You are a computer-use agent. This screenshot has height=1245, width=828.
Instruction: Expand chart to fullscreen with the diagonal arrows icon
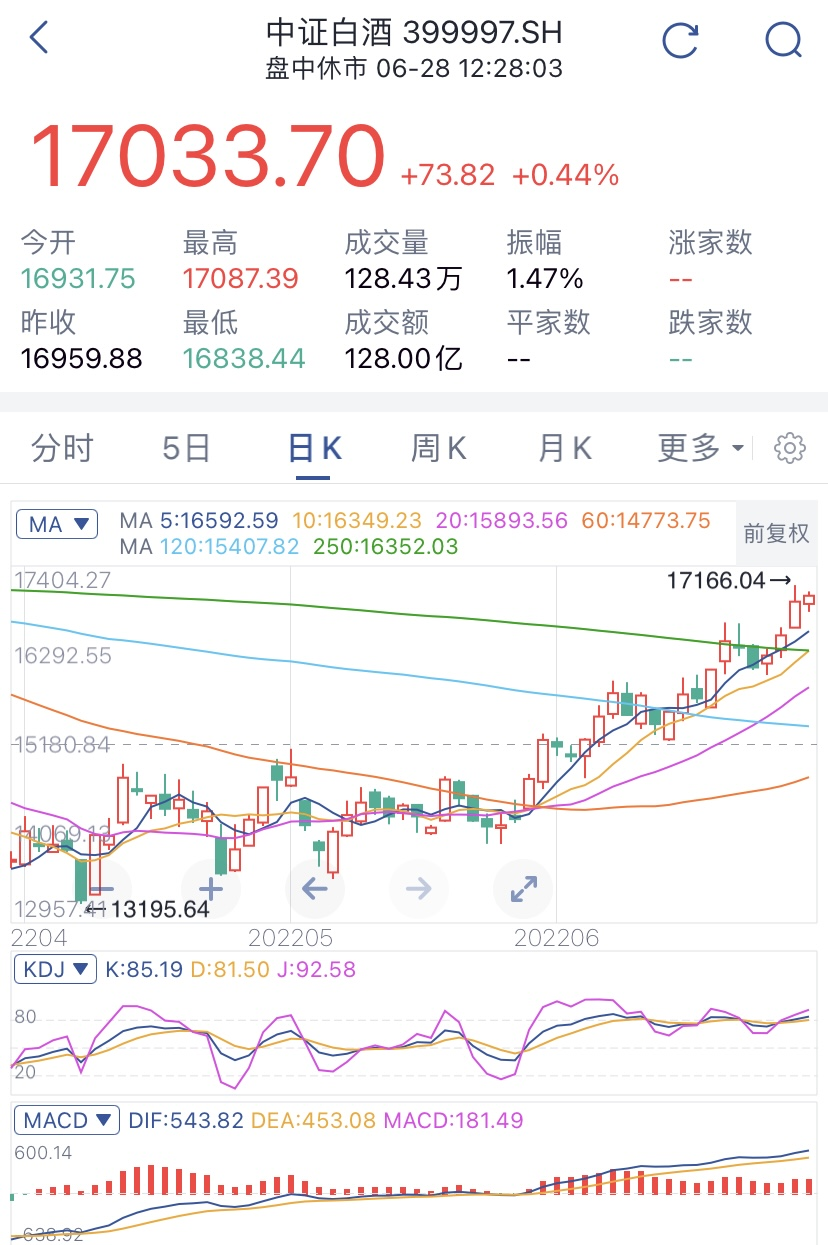click(523, 888)
